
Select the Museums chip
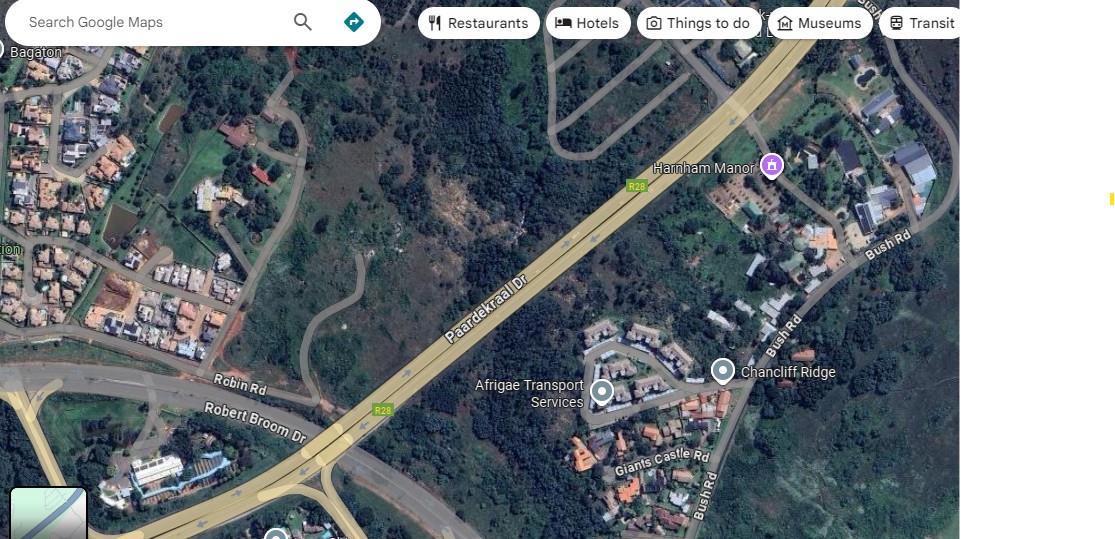(x=819, y=23)
